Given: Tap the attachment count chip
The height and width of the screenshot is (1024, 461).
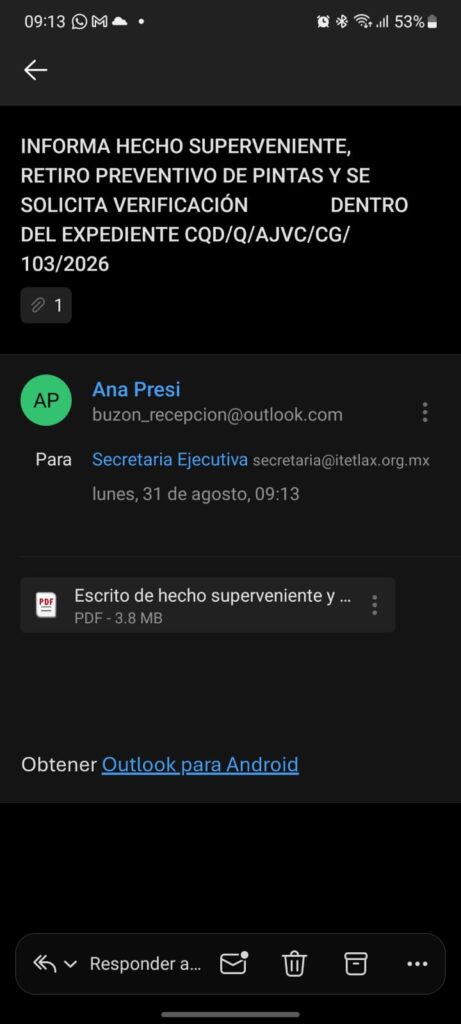Looking at the screenshot, I should tap(46, 305).
